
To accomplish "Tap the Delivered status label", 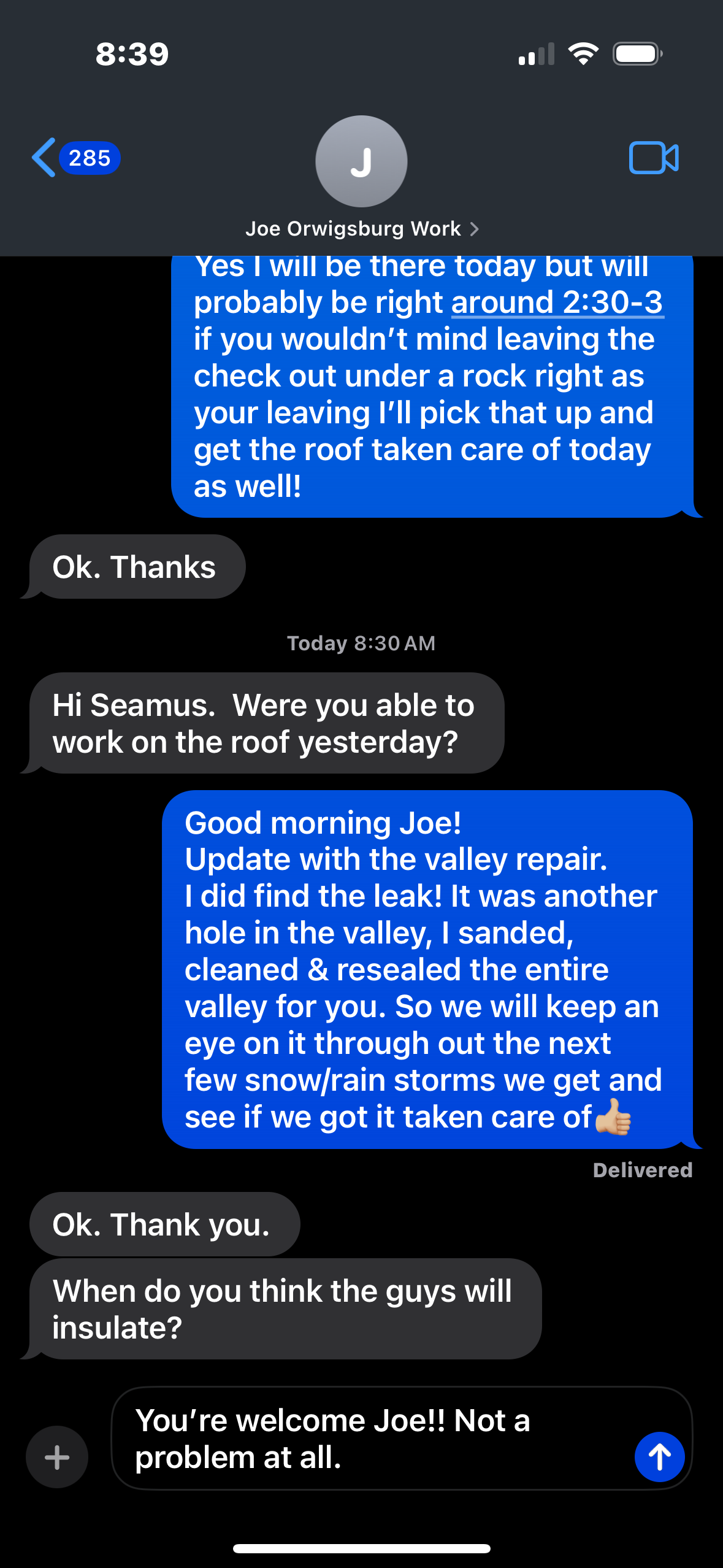I will (x=643, y=1170).
